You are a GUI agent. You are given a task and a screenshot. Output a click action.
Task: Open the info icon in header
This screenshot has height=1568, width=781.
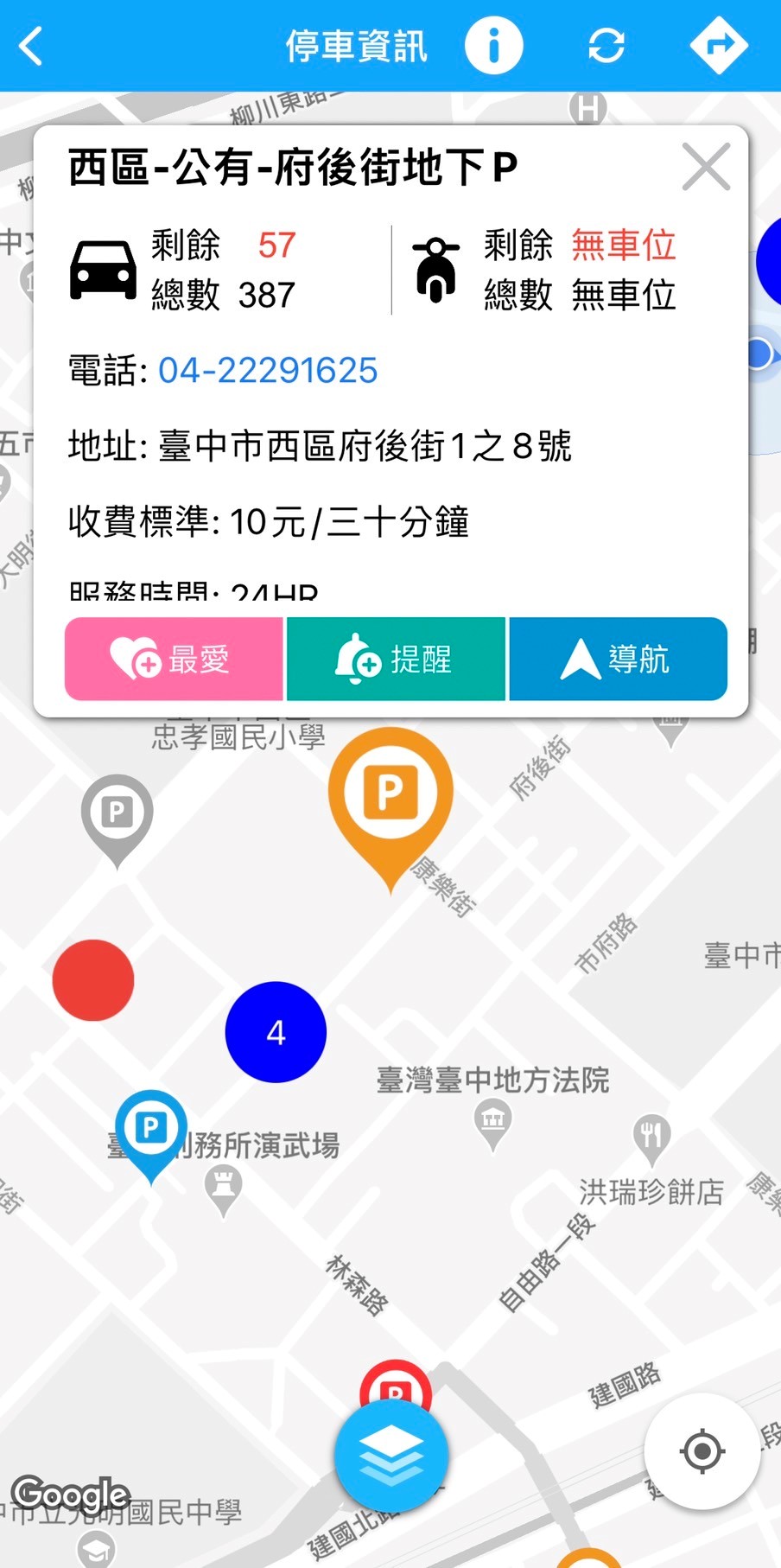(493, 45)
